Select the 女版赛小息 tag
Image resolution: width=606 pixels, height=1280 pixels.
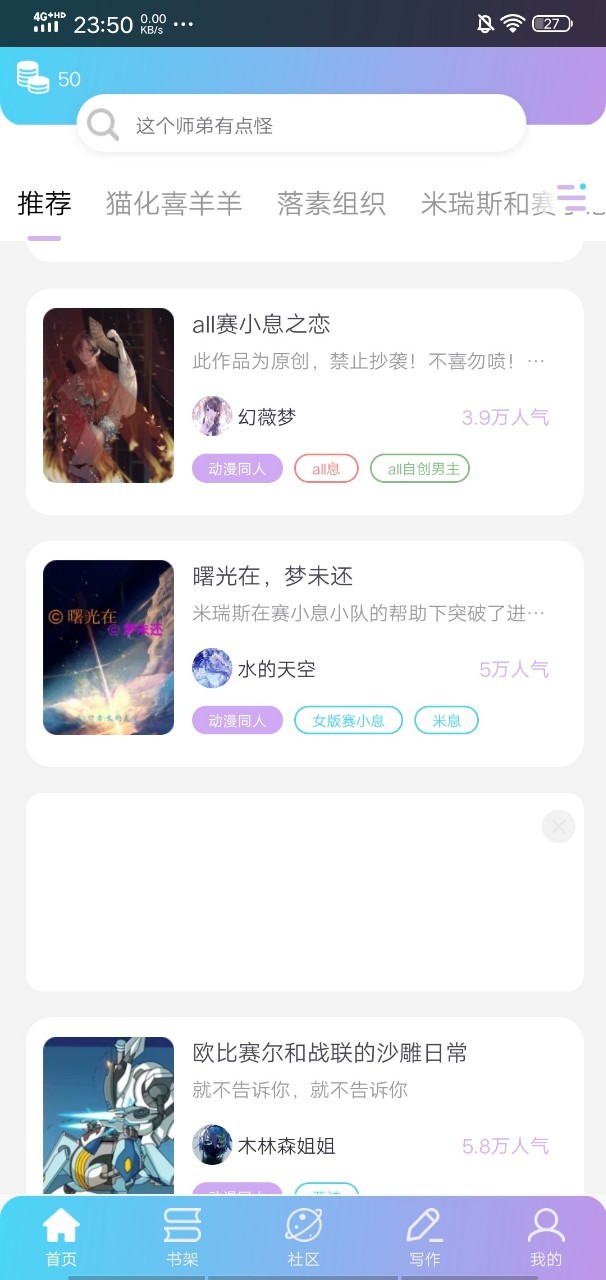pos(348,720)
